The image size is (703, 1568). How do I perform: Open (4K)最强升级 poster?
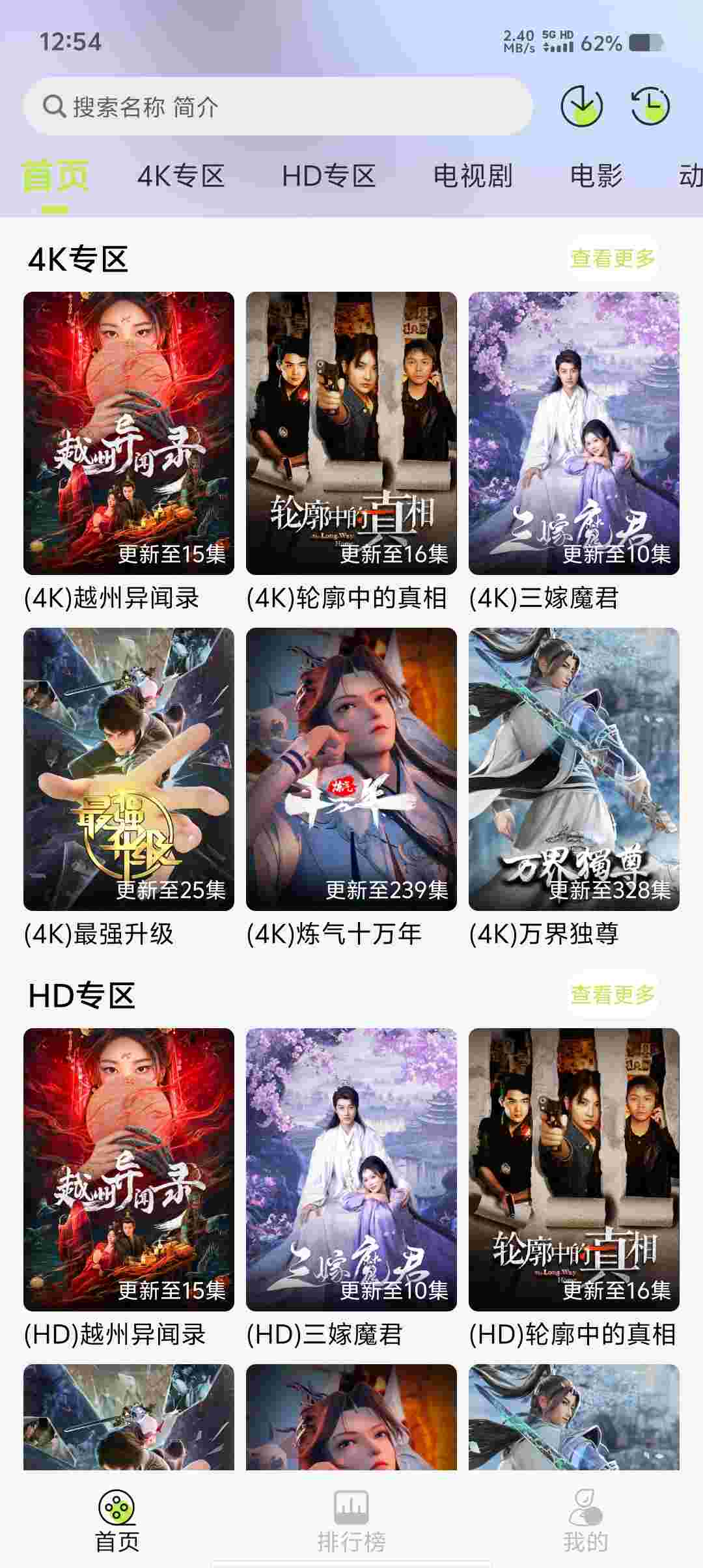[x=129, y=769]
